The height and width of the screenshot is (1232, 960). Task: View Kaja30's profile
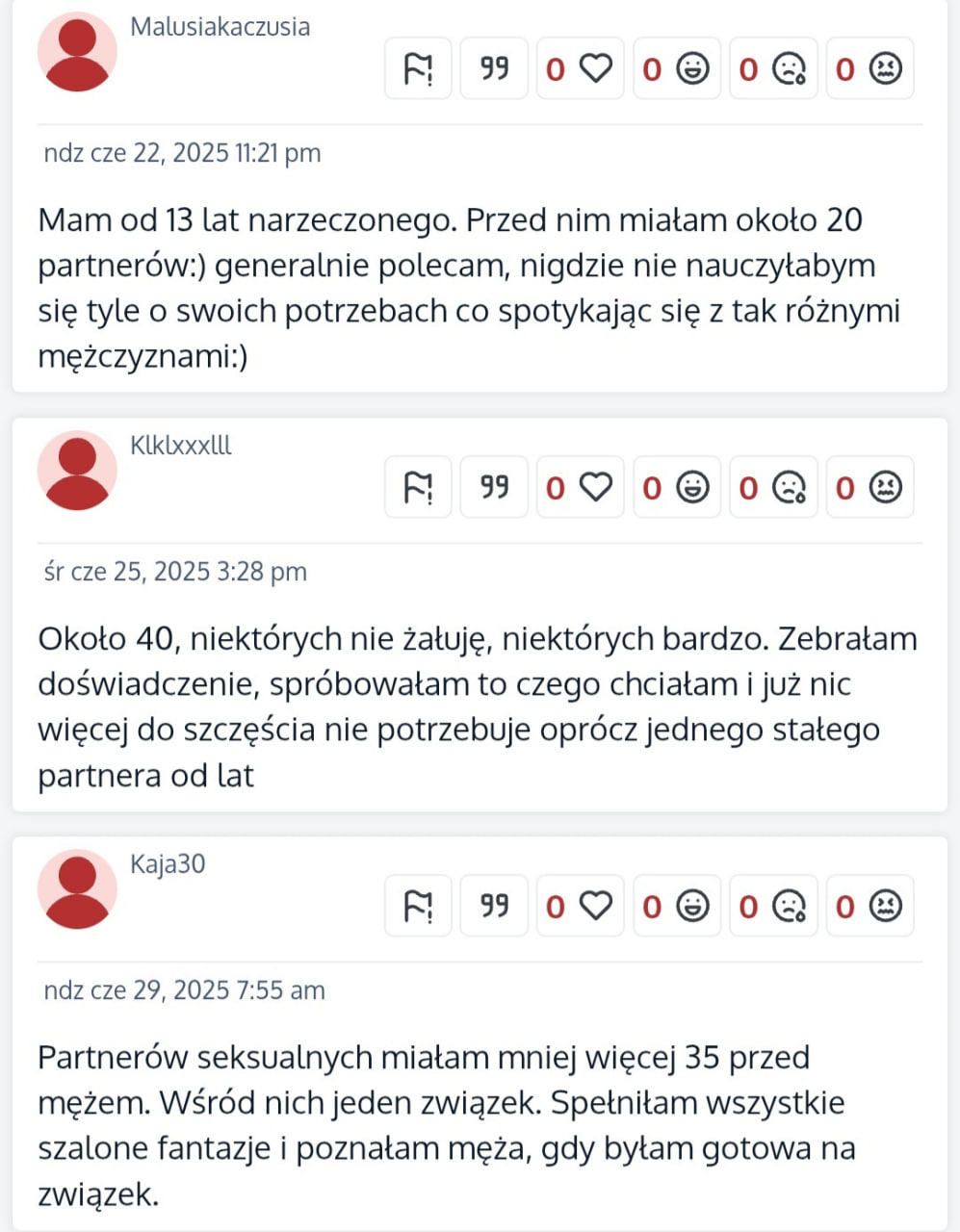pos(168,864)
